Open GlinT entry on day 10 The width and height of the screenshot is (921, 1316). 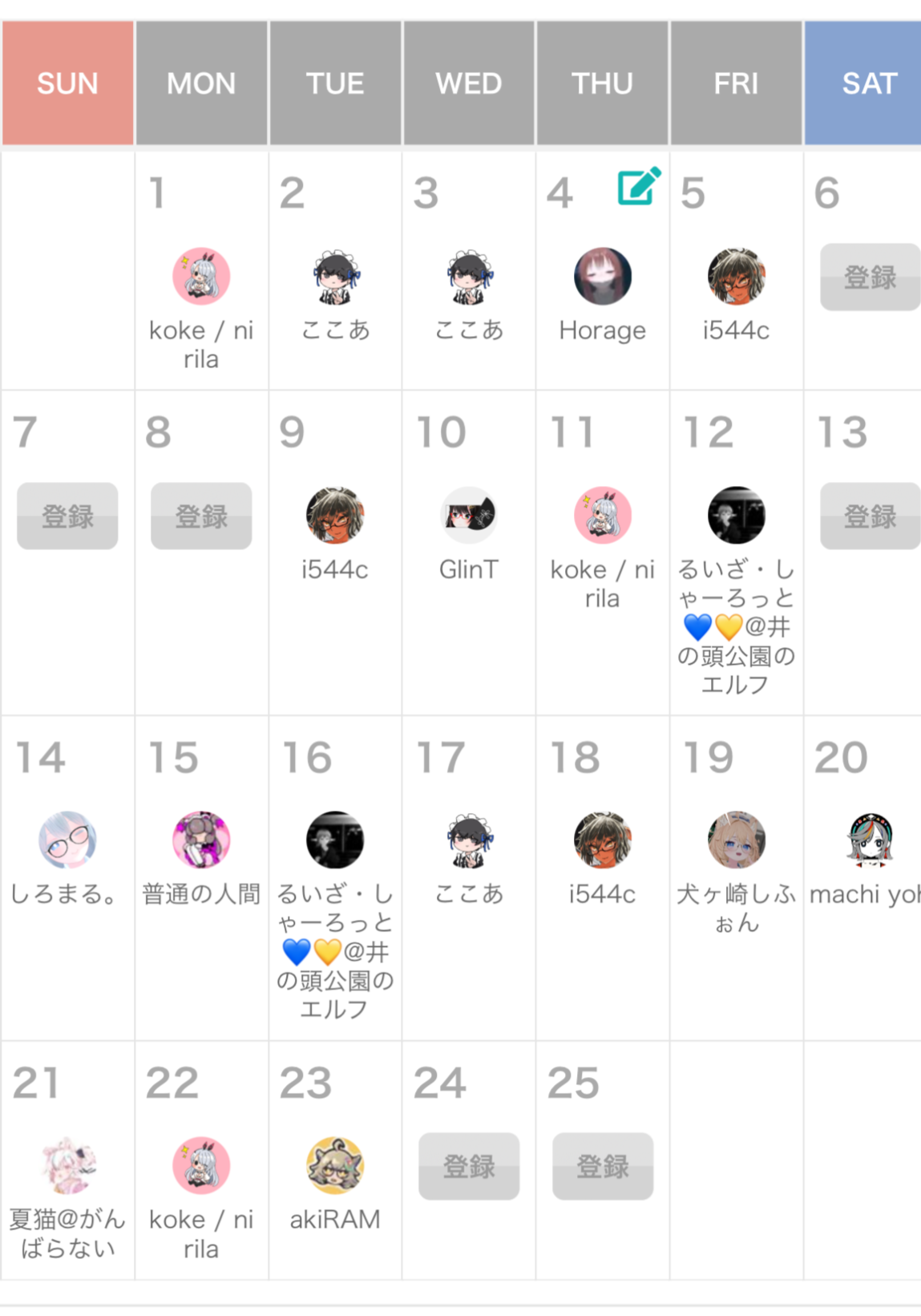469,516
